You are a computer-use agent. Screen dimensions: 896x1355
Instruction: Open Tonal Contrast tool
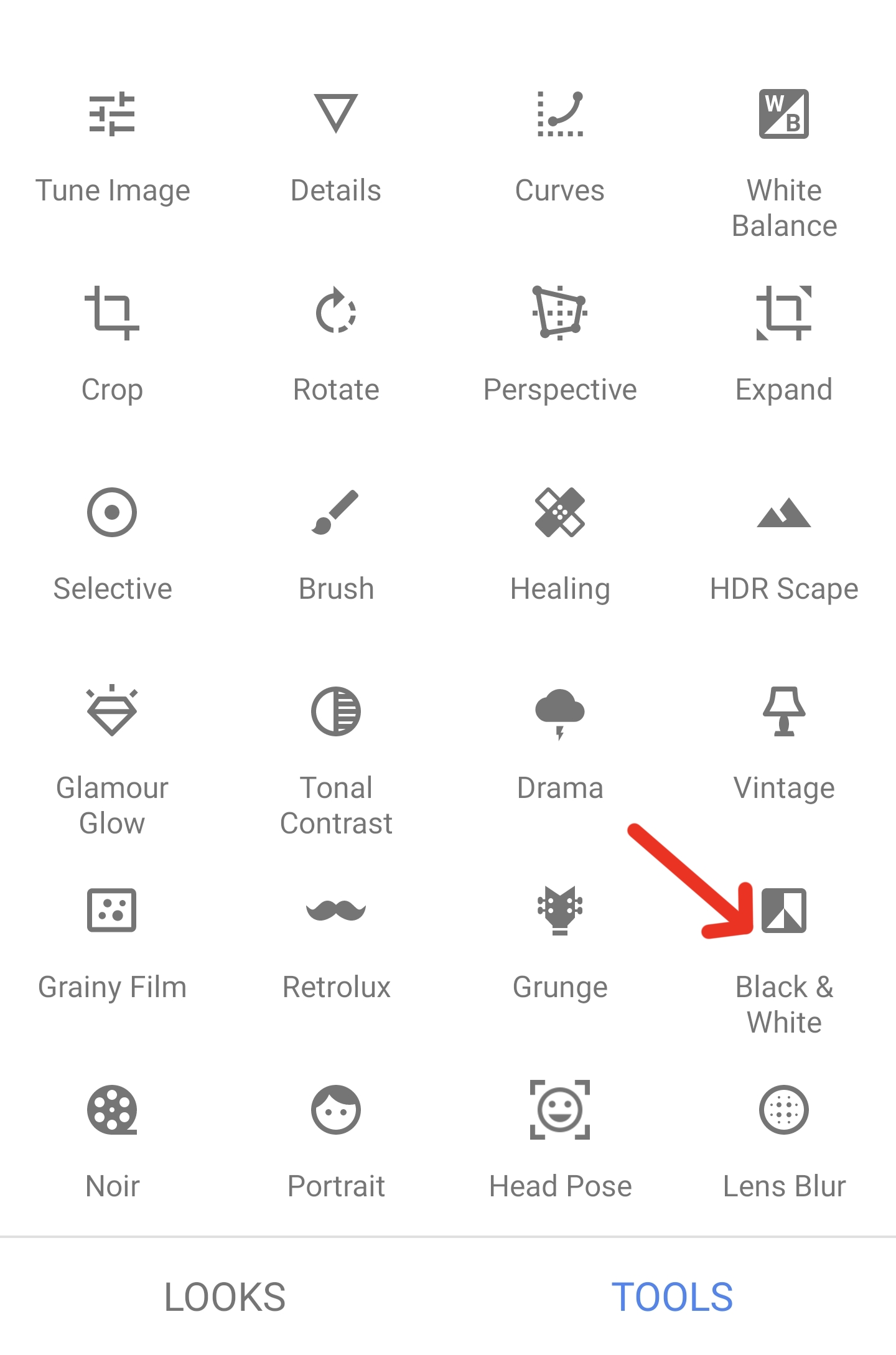tap(336, 711)
